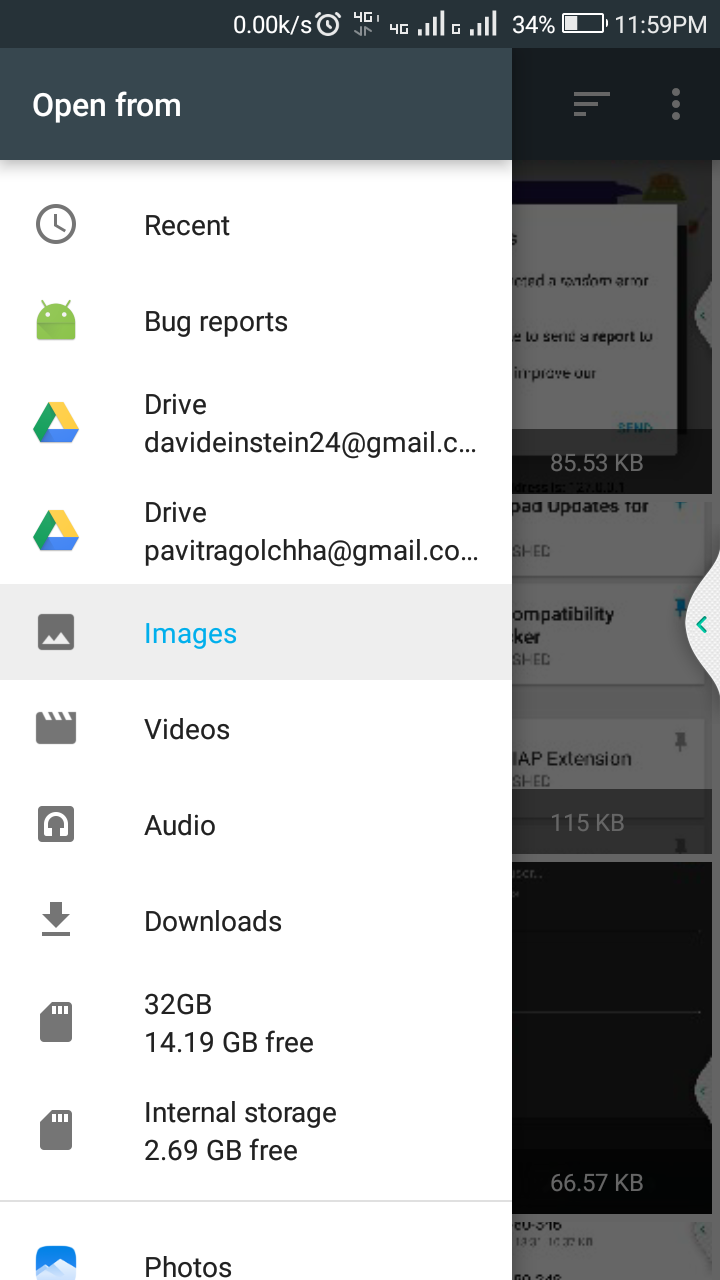Select Bug reports as source
The height and width of the screenshot is (1280, 720).
(256, 322)
